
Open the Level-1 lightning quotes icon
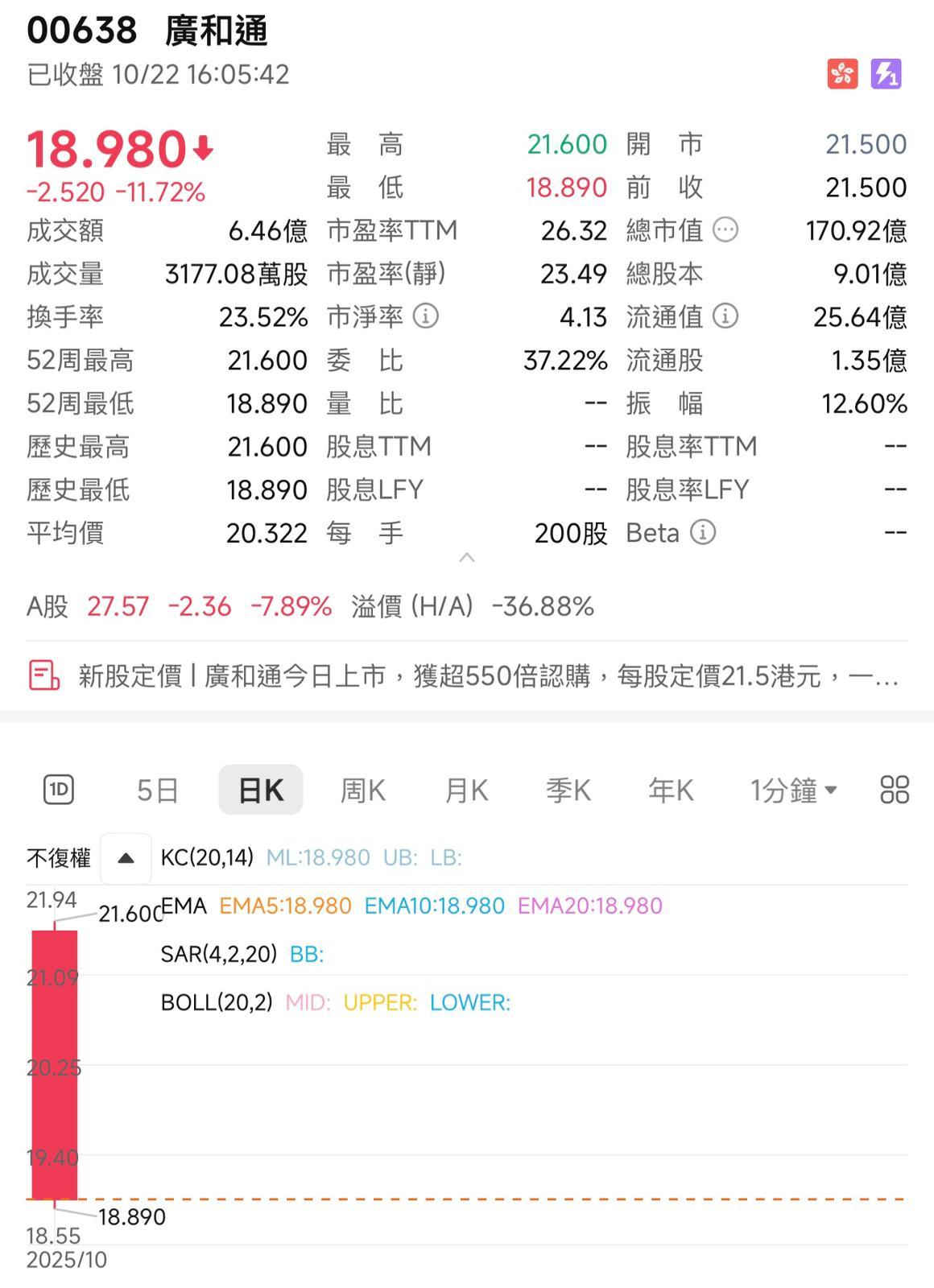click(x=886, y=72)
